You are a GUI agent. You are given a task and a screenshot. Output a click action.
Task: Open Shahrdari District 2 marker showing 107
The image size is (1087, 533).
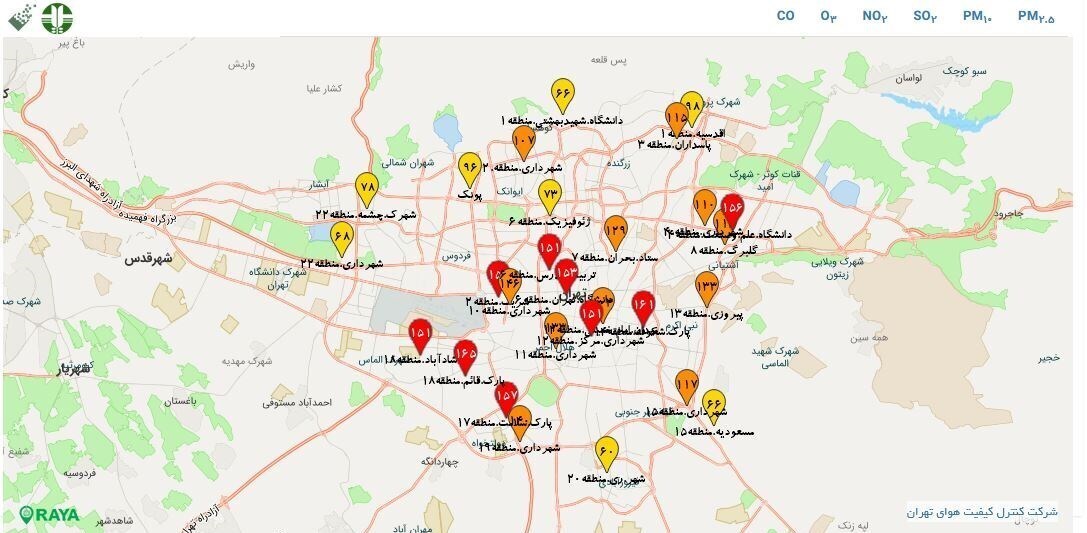pos(524,142)
